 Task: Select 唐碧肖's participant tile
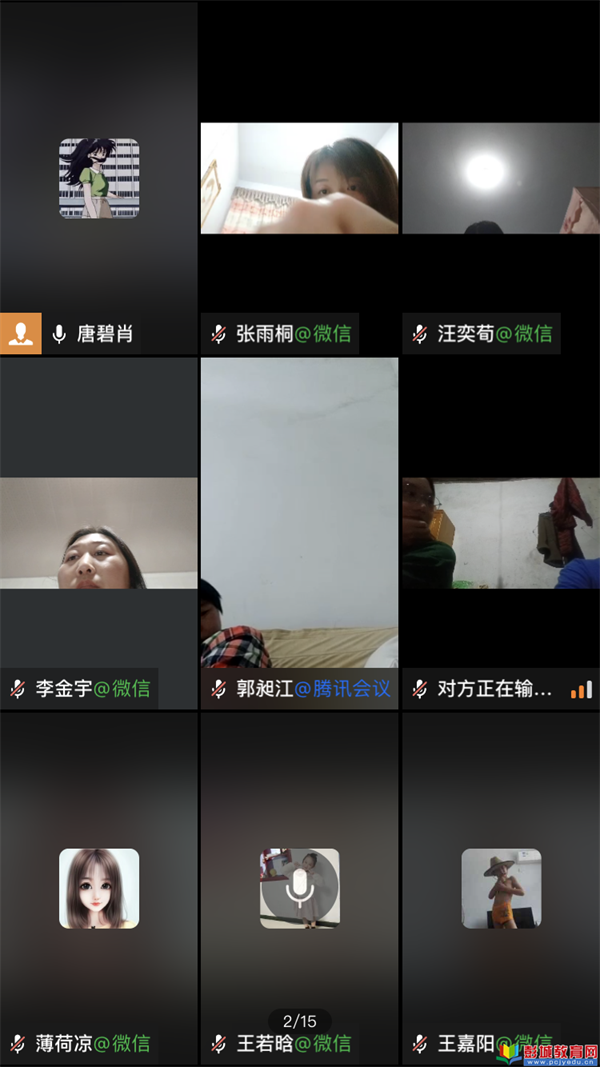pos(98,178)
